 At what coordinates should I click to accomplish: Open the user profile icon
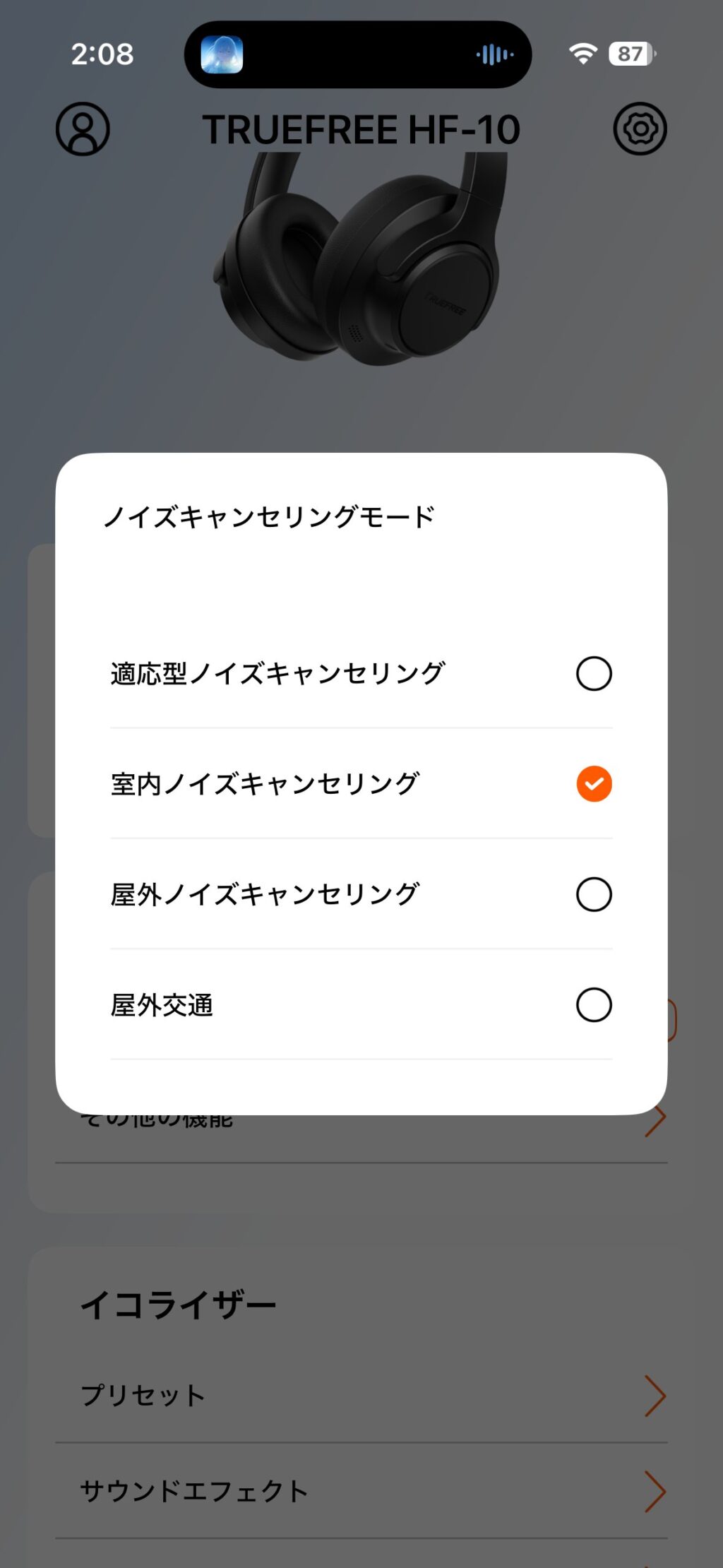tap(83, 129)
